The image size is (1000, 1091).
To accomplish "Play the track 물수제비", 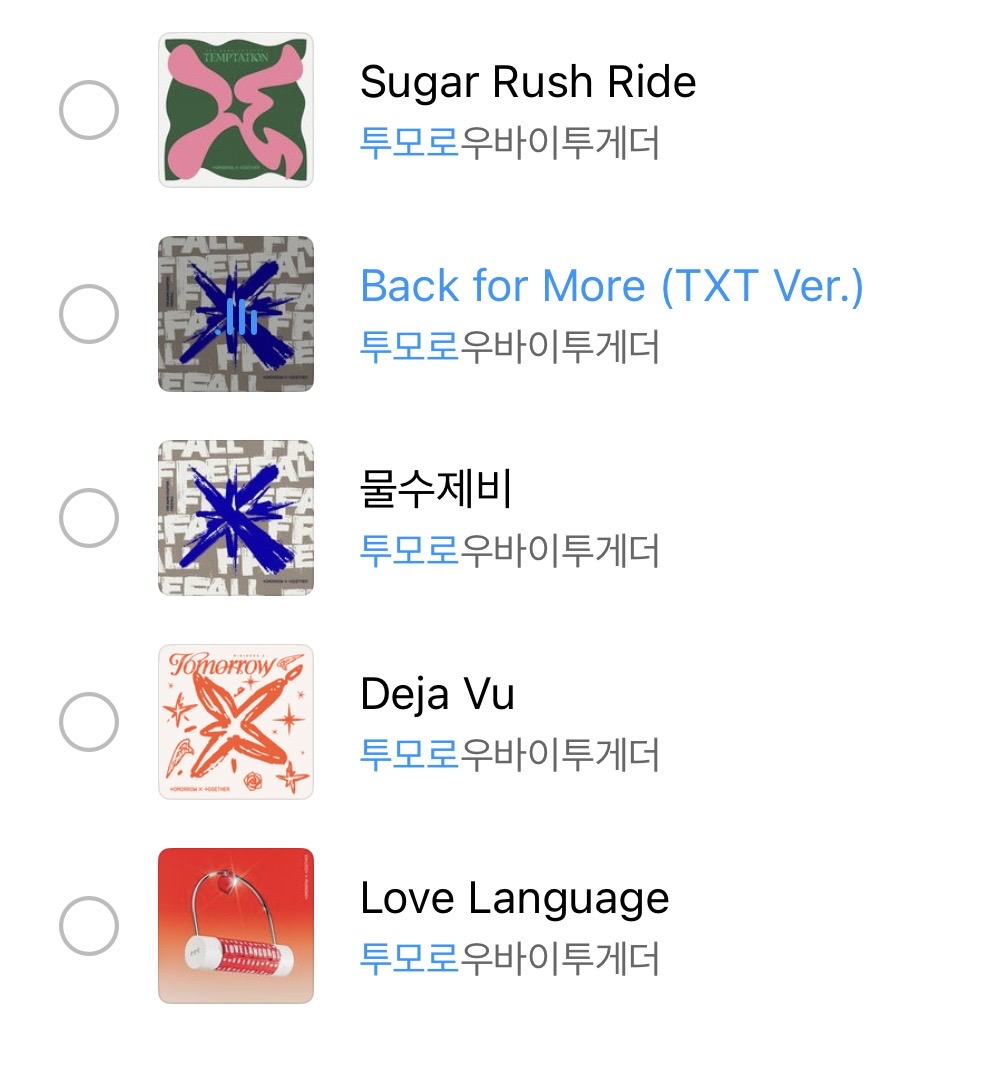I will tap(436, 490).
